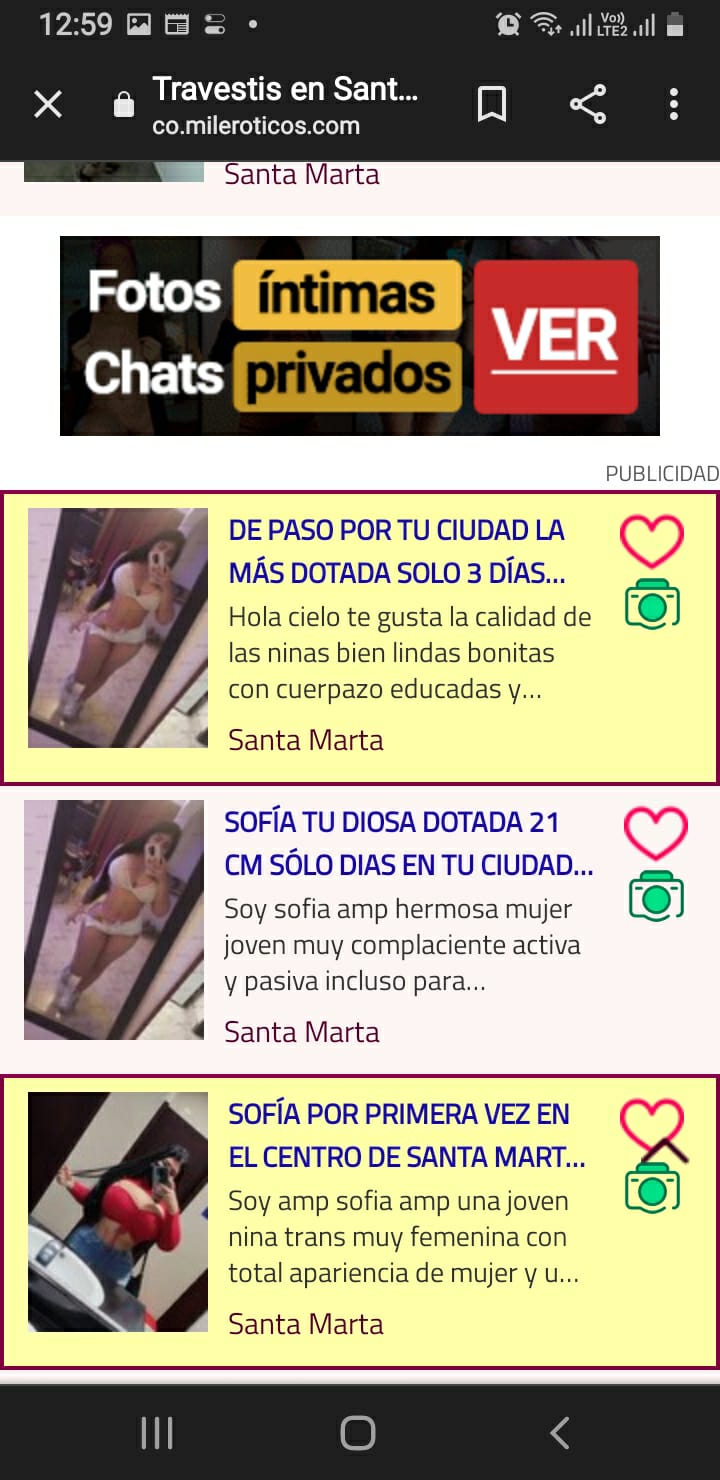This screenshot has width=720, height=1480.
Task: Bookmark this page in the browser
Action: click(492, 104)
